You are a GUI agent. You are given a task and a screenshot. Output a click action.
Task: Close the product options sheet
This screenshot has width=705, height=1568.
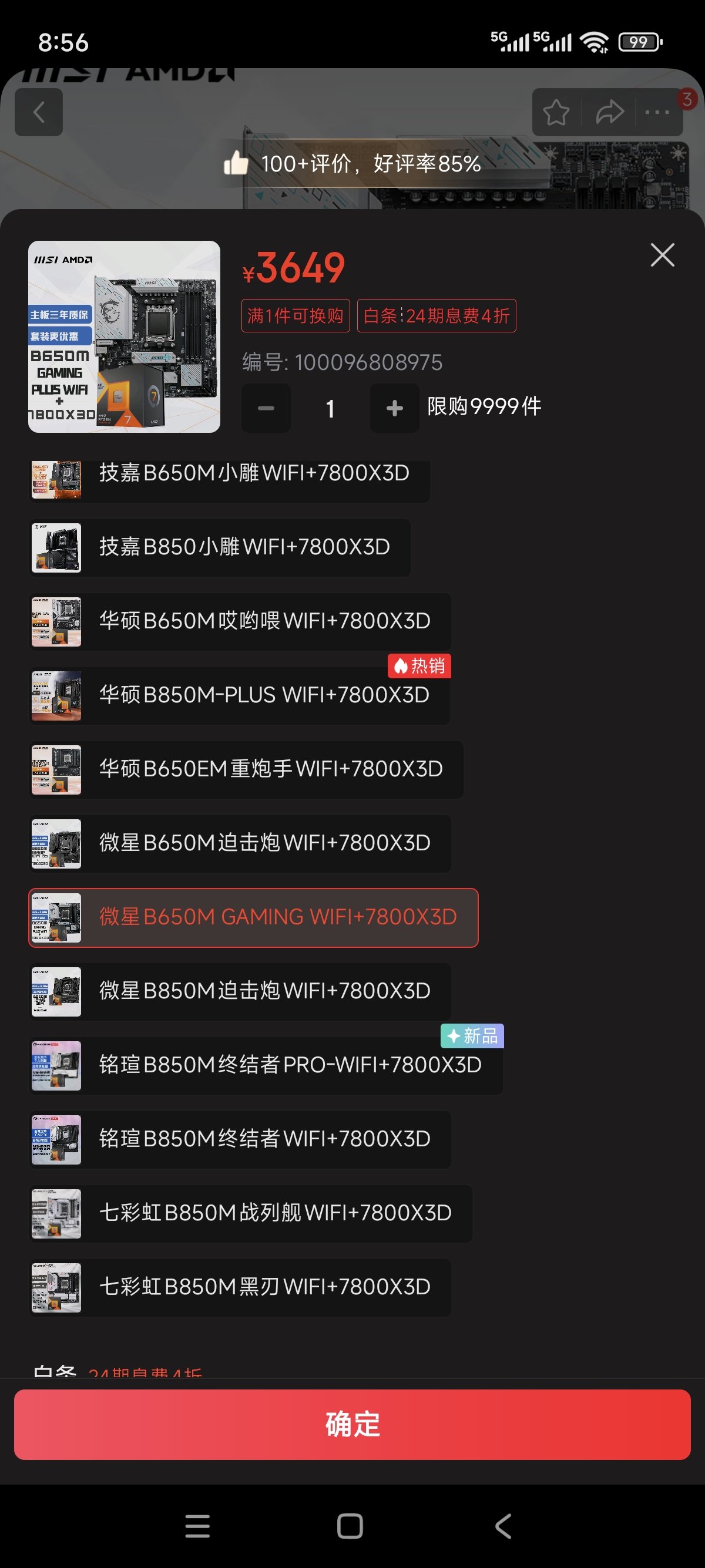[662, 255]
